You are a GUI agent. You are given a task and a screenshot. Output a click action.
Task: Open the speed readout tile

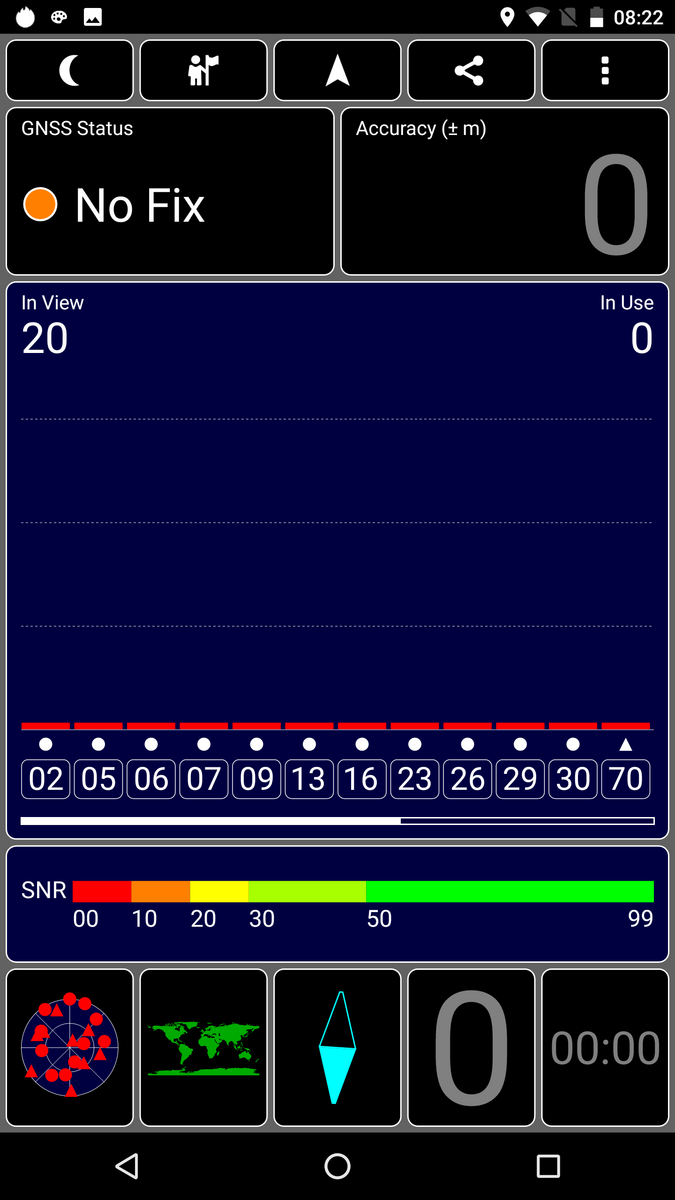pyautogui.click(x=471, y=1047)
